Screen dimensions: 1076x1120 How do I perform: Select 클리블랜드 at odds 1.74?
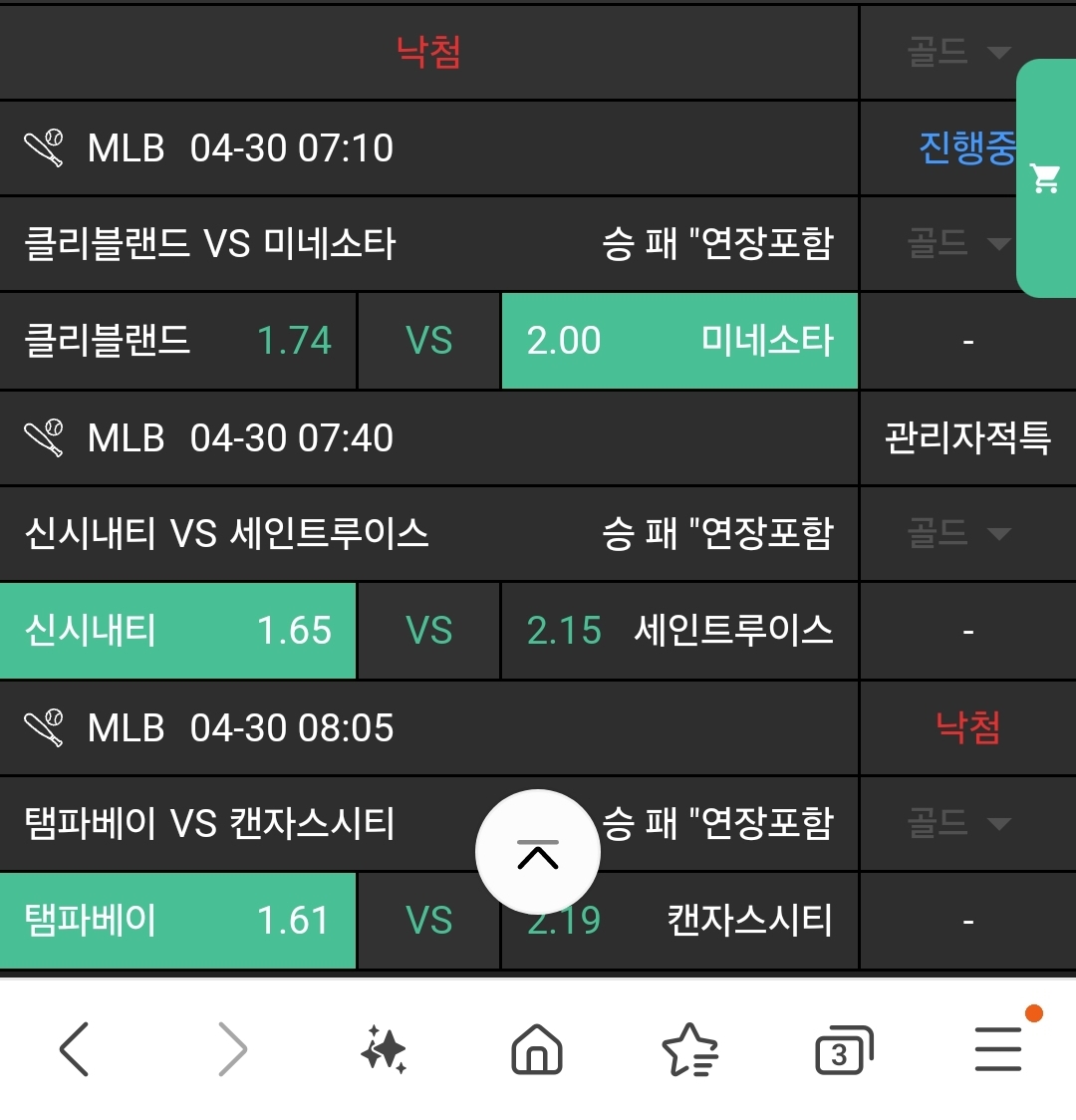[177, 341]
